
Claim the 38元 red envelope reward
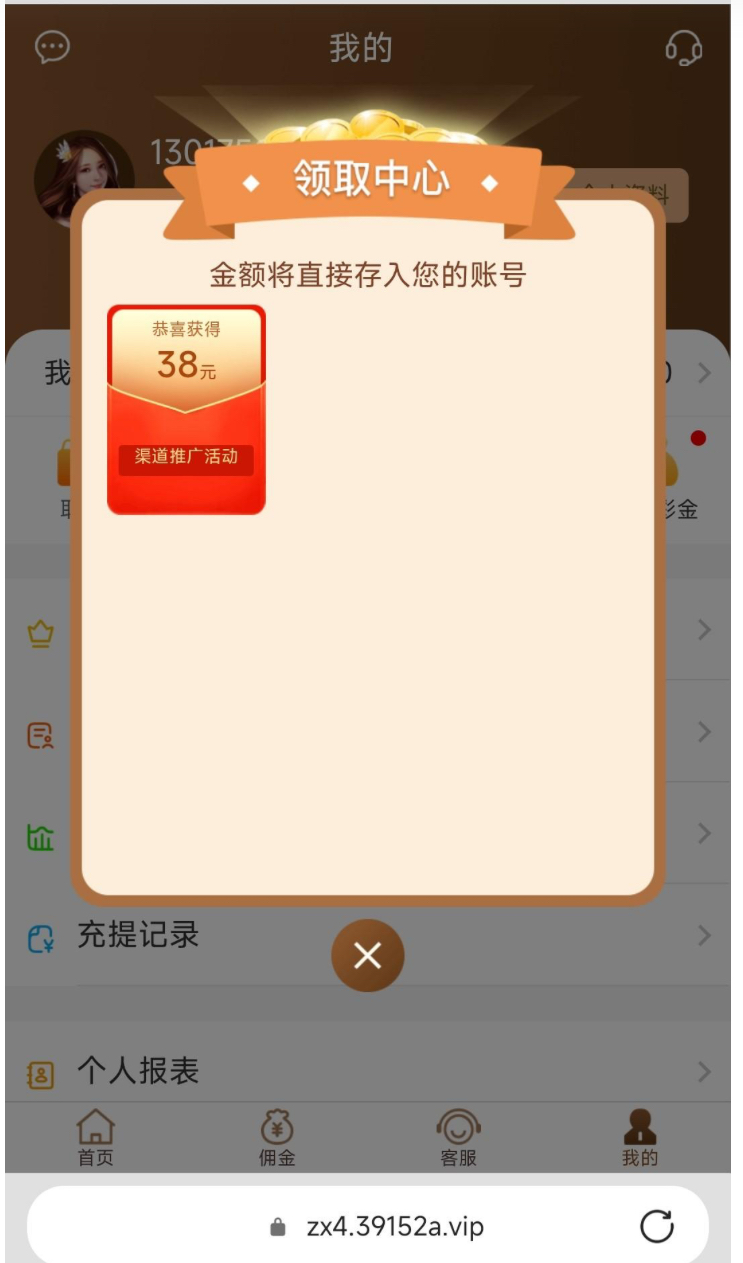(x=186, y=410)
